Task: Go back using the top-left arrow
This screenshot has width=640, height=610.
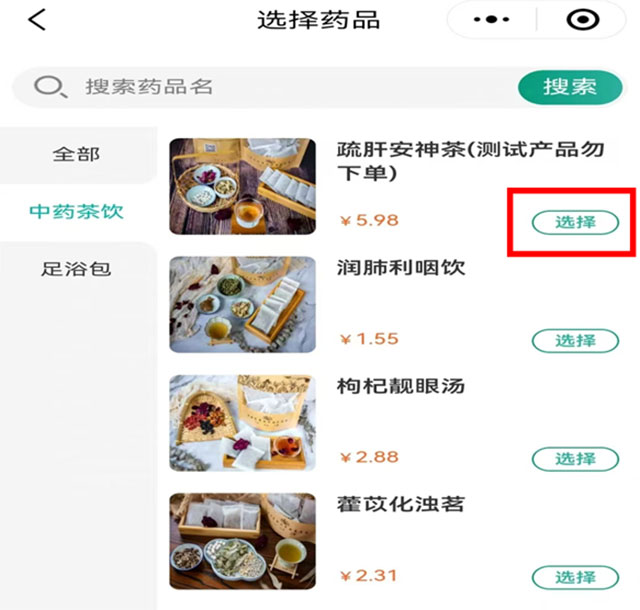Action: [x=37, y=20]
